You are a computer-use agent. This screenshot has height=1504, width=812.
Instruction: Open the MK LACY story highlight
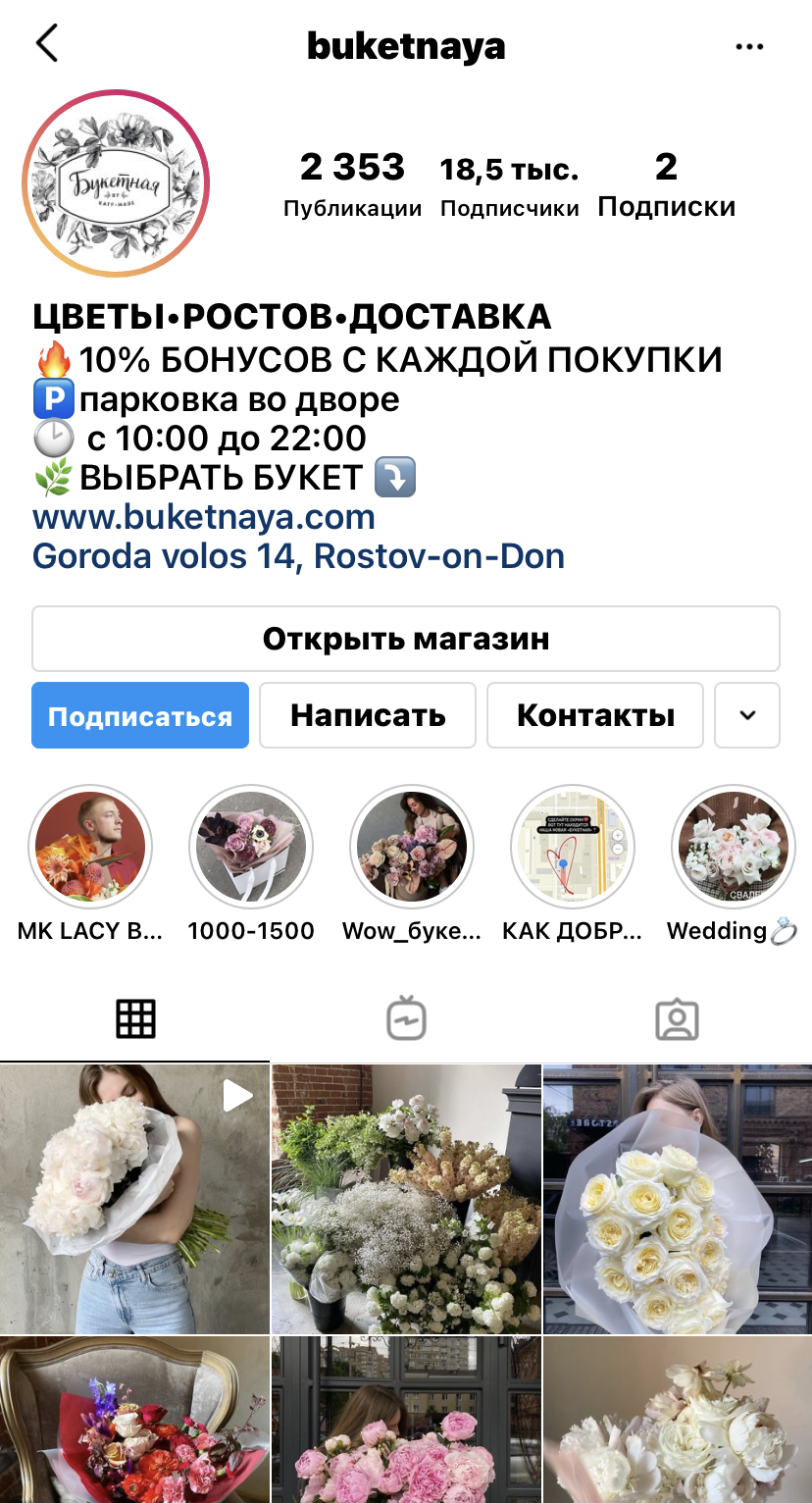pos(90,847)
